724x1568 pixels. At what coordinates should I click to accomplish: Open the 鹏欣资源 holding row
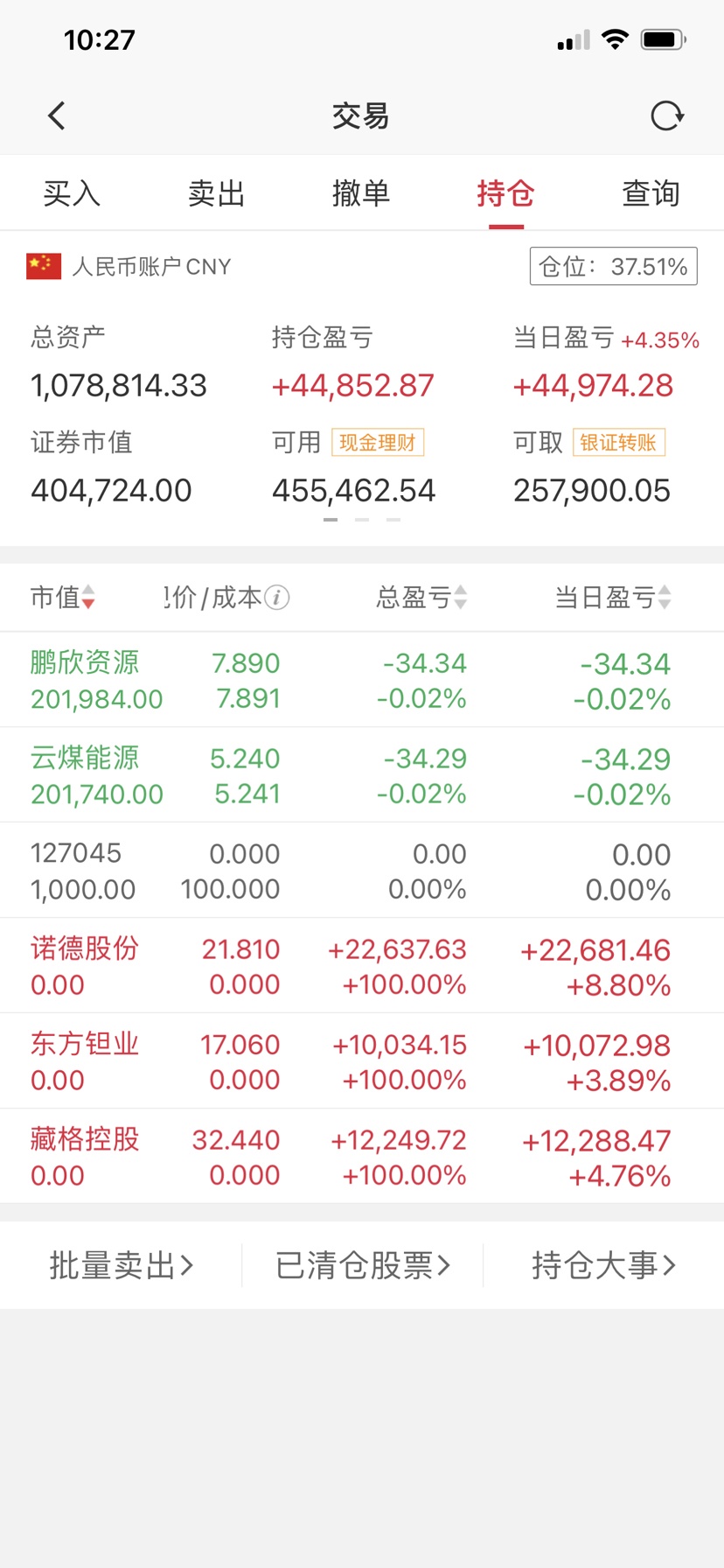(x=362, y=680)
